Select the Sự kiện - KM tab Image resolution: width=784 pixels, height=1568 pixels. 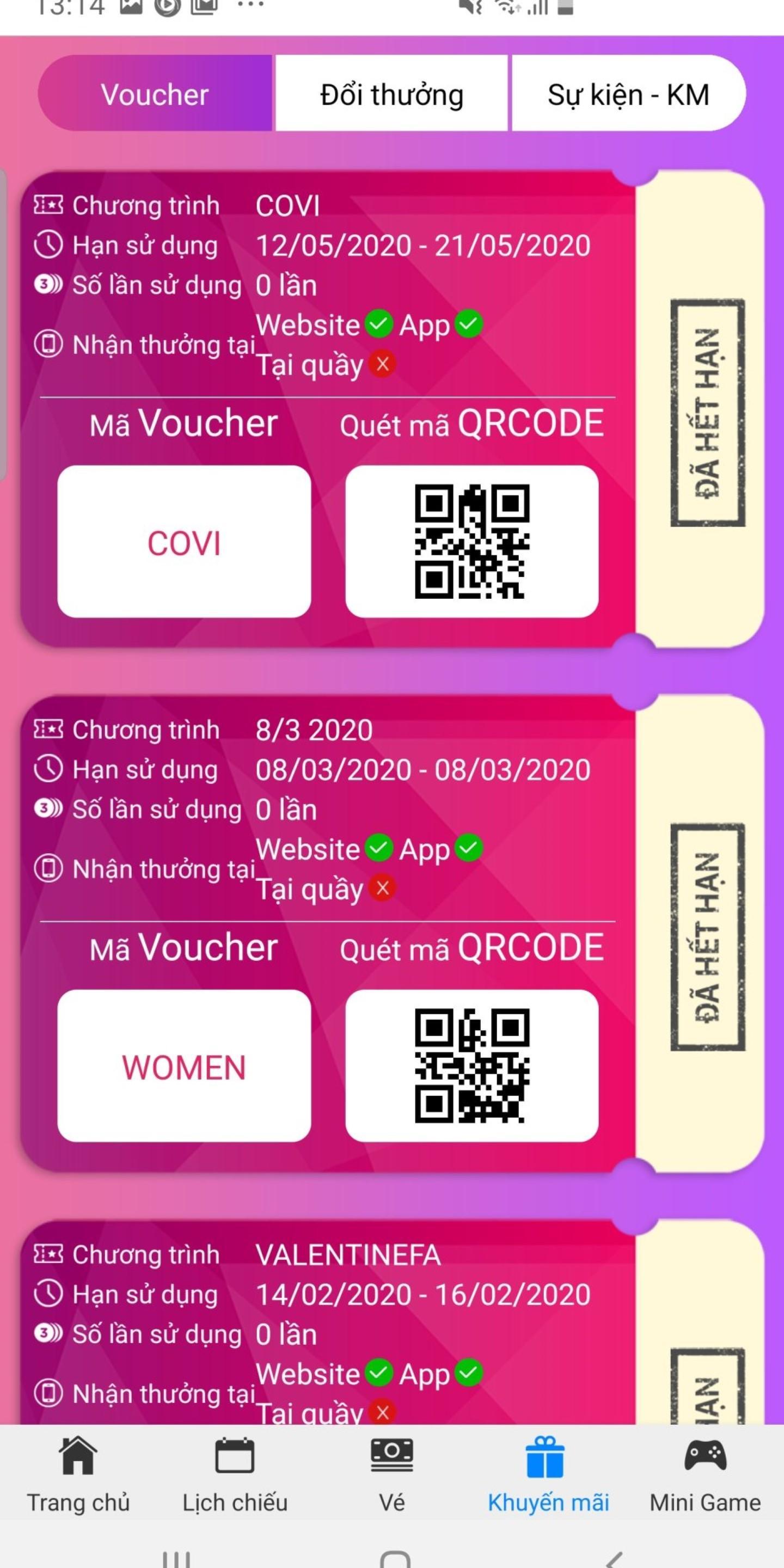coord(629,93)
